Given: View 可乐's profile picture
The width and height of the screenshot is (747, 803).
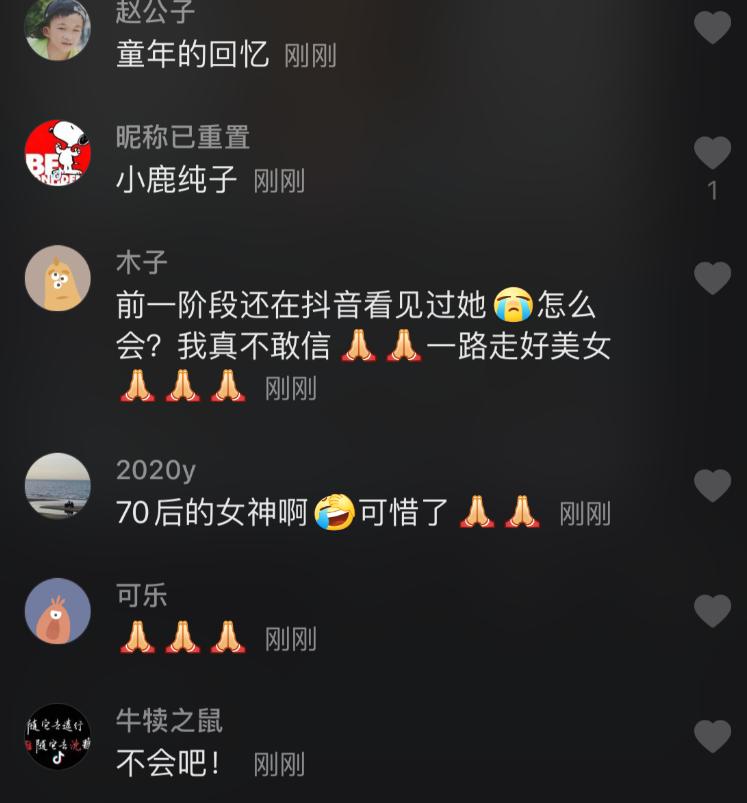Looking at the screenshot, I should [58, 611].
